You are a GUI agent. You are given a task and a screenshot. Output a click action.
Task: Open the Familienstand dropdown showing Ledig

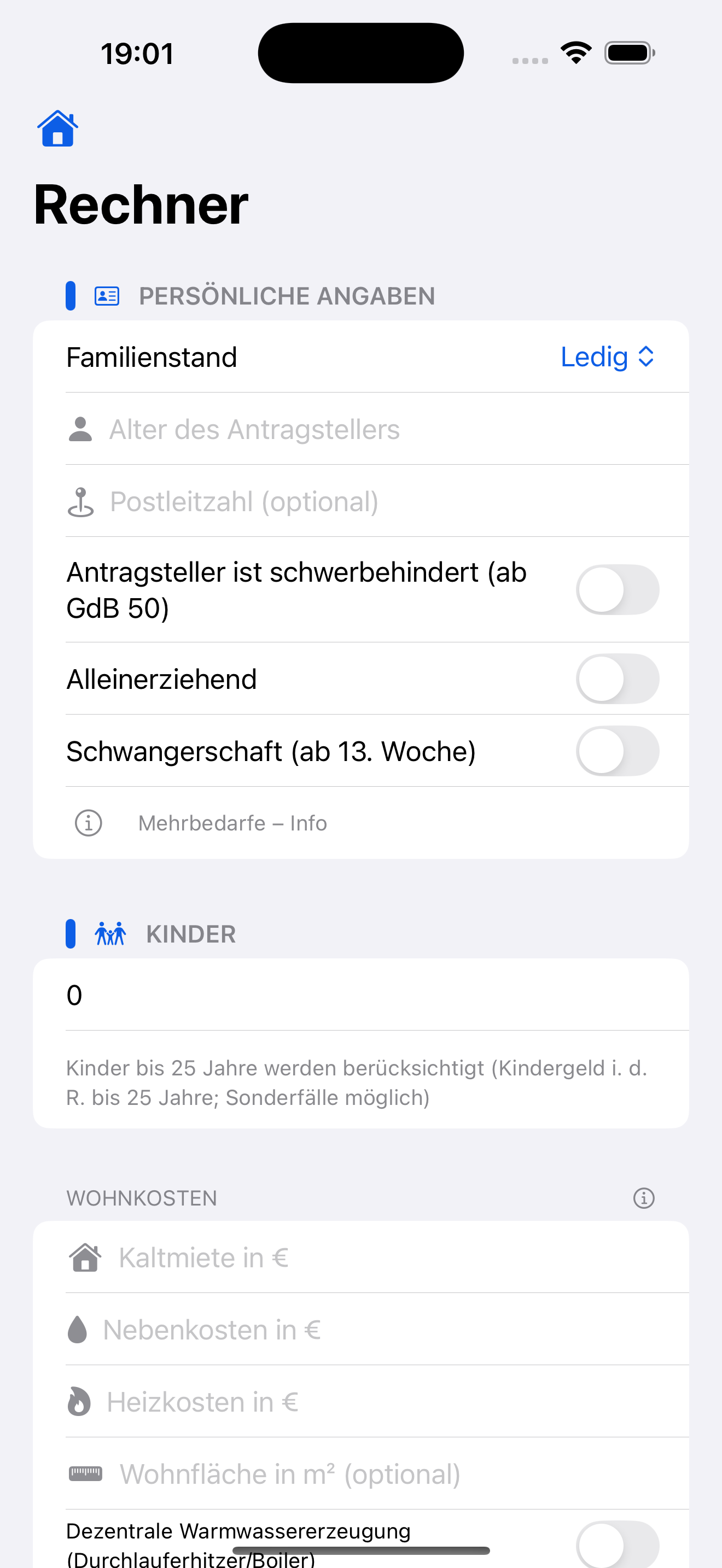tap(607, 356)
